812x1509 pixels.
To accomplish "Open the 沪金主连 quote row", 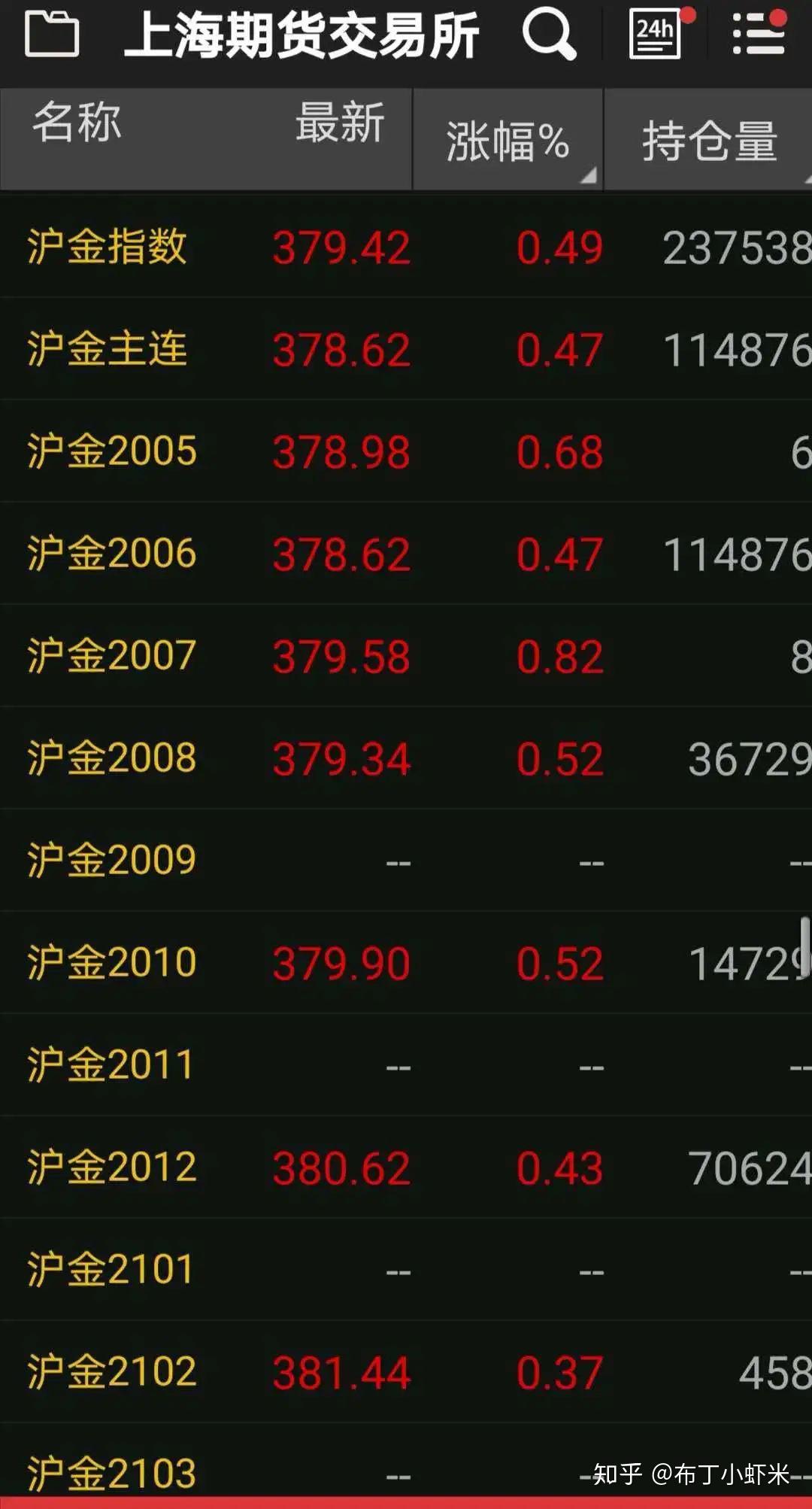I will [x=406, y=349].
